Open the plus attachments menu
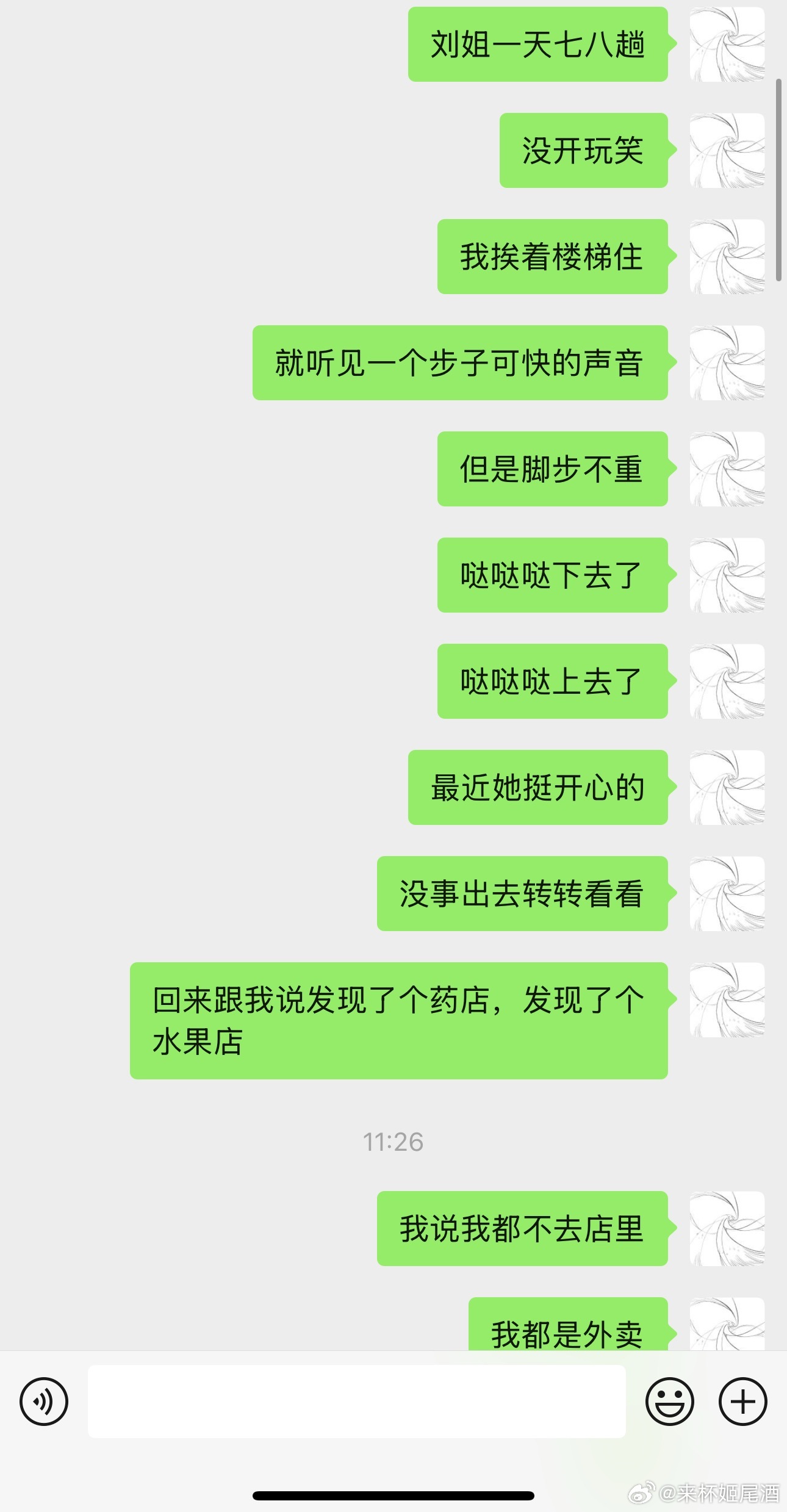The height and width of the screenshot is (1512, 787). pyautogui.click(x=742, y=1402)
